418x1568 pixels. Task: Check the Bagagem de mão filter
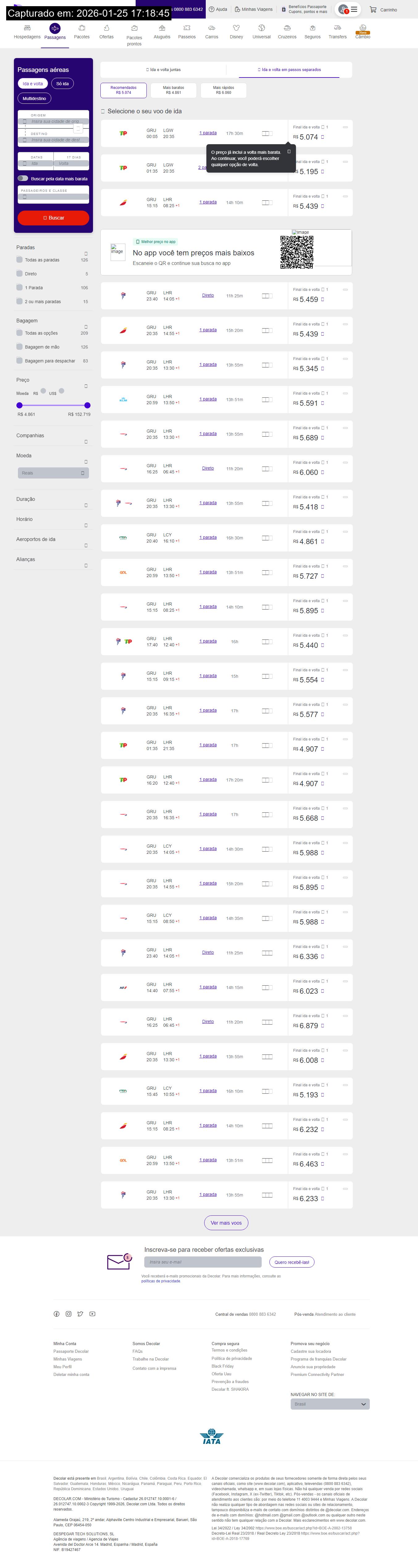pyautogui.click(x=20, y=346)
